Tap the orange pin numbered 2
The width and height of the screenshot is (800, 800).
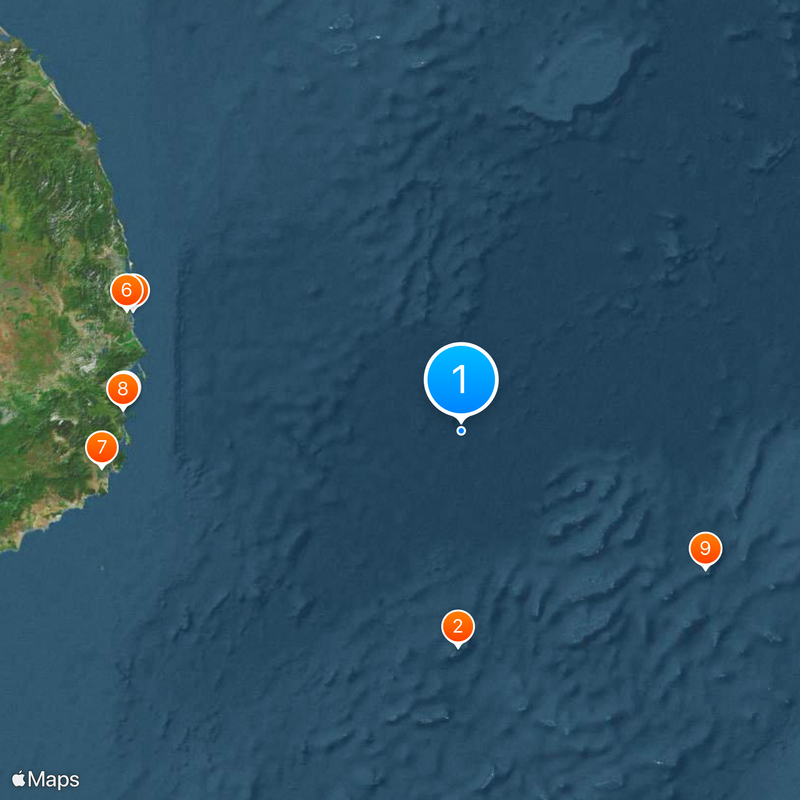click(x=458, y=627)
